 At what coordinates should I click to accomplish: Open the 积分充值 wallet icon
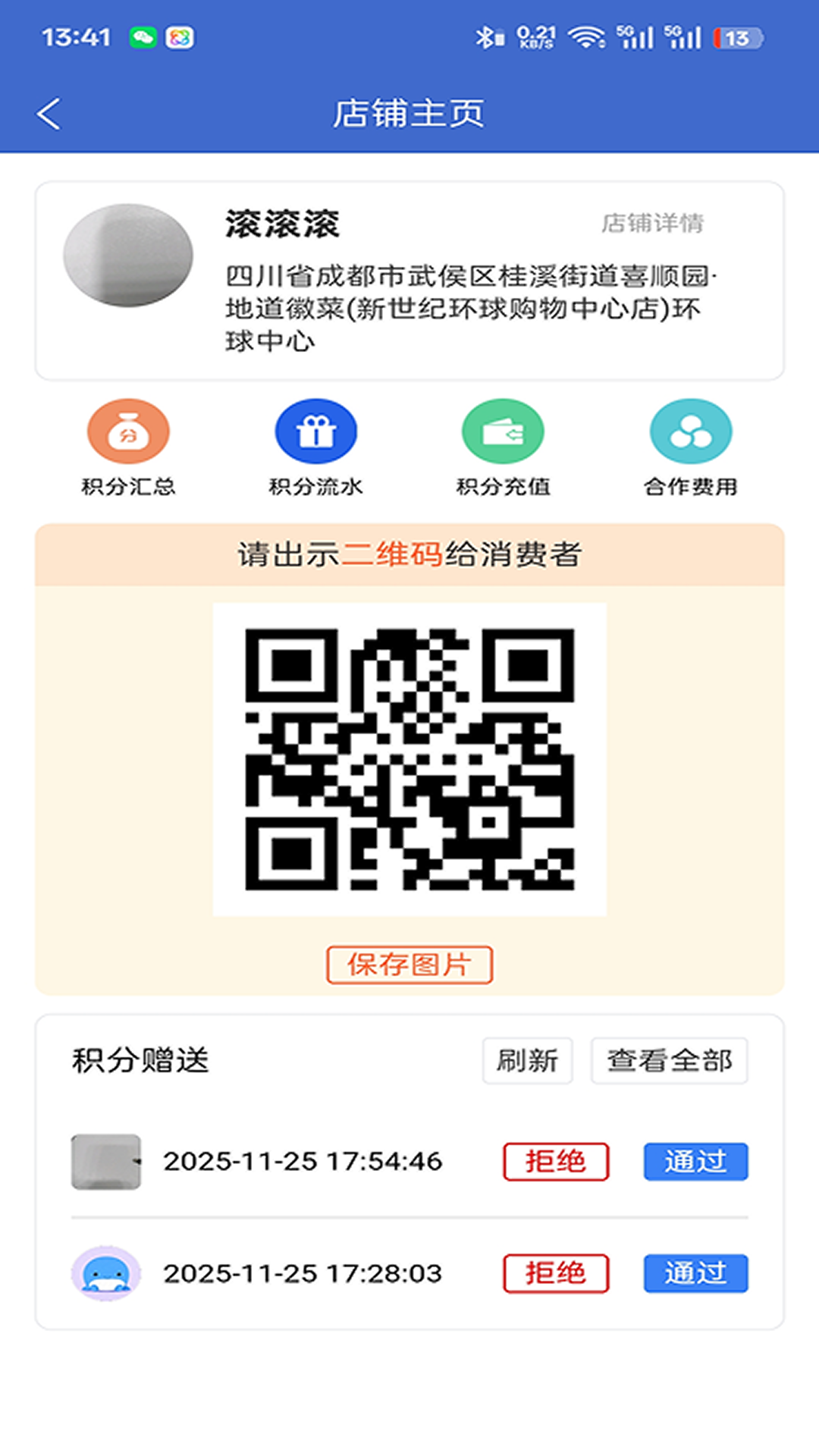pos(503,431)
